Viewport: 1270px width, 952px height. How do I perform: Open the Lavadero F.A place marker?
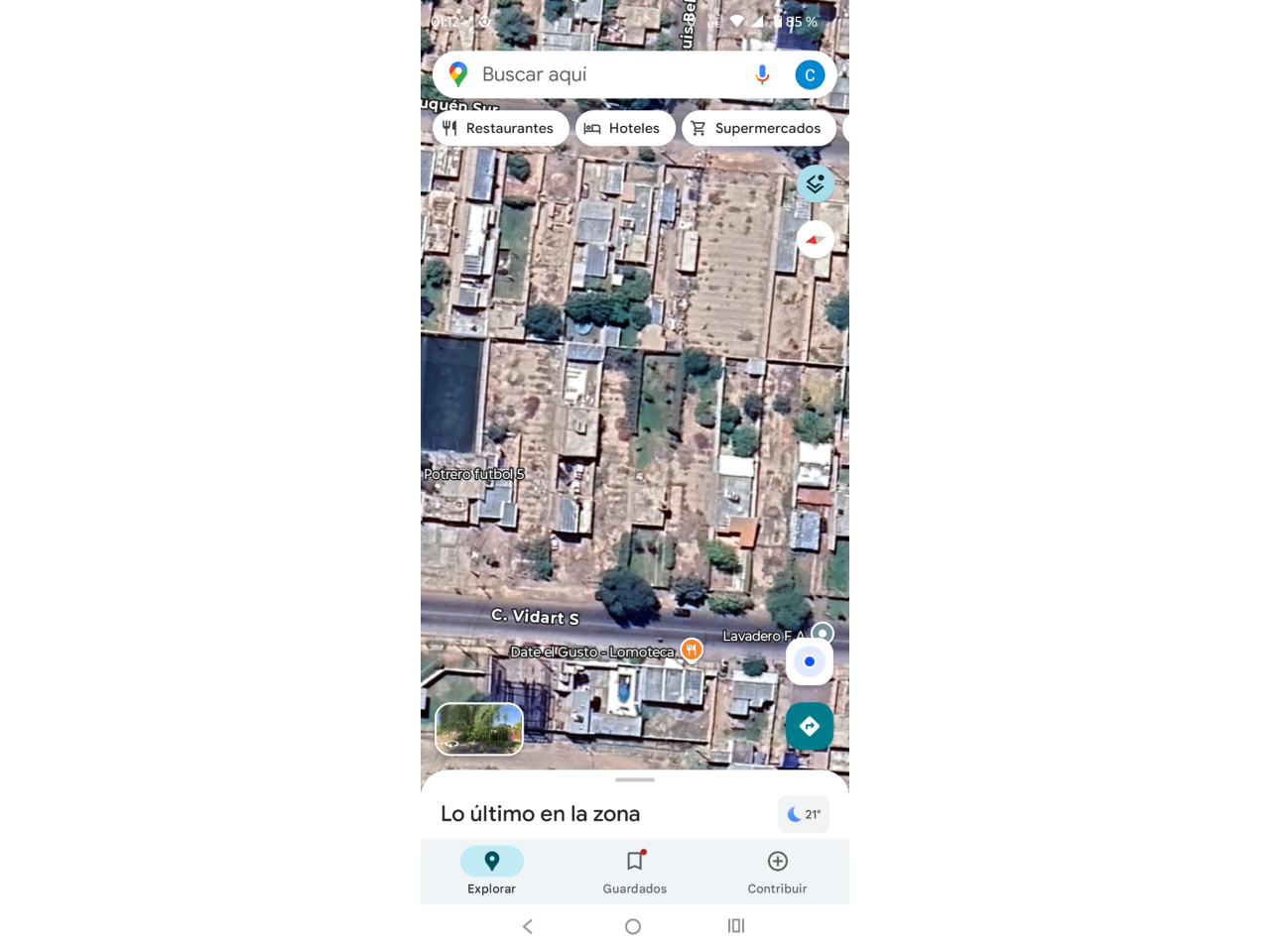[x=822, y=633]
